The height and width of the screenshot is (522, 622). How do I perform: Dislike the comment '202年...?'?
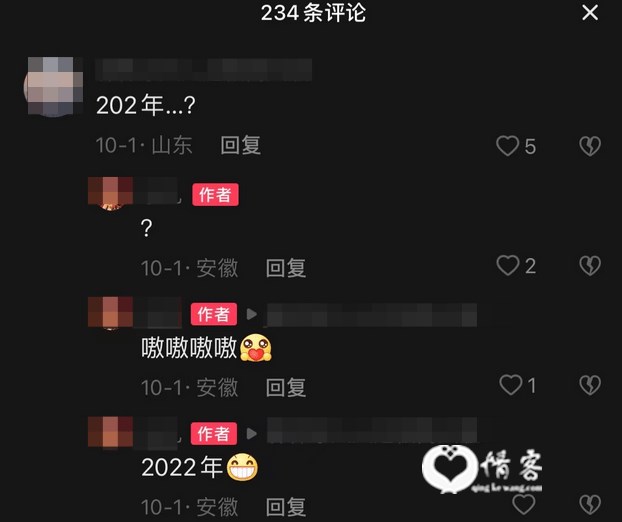click(590, 146)
